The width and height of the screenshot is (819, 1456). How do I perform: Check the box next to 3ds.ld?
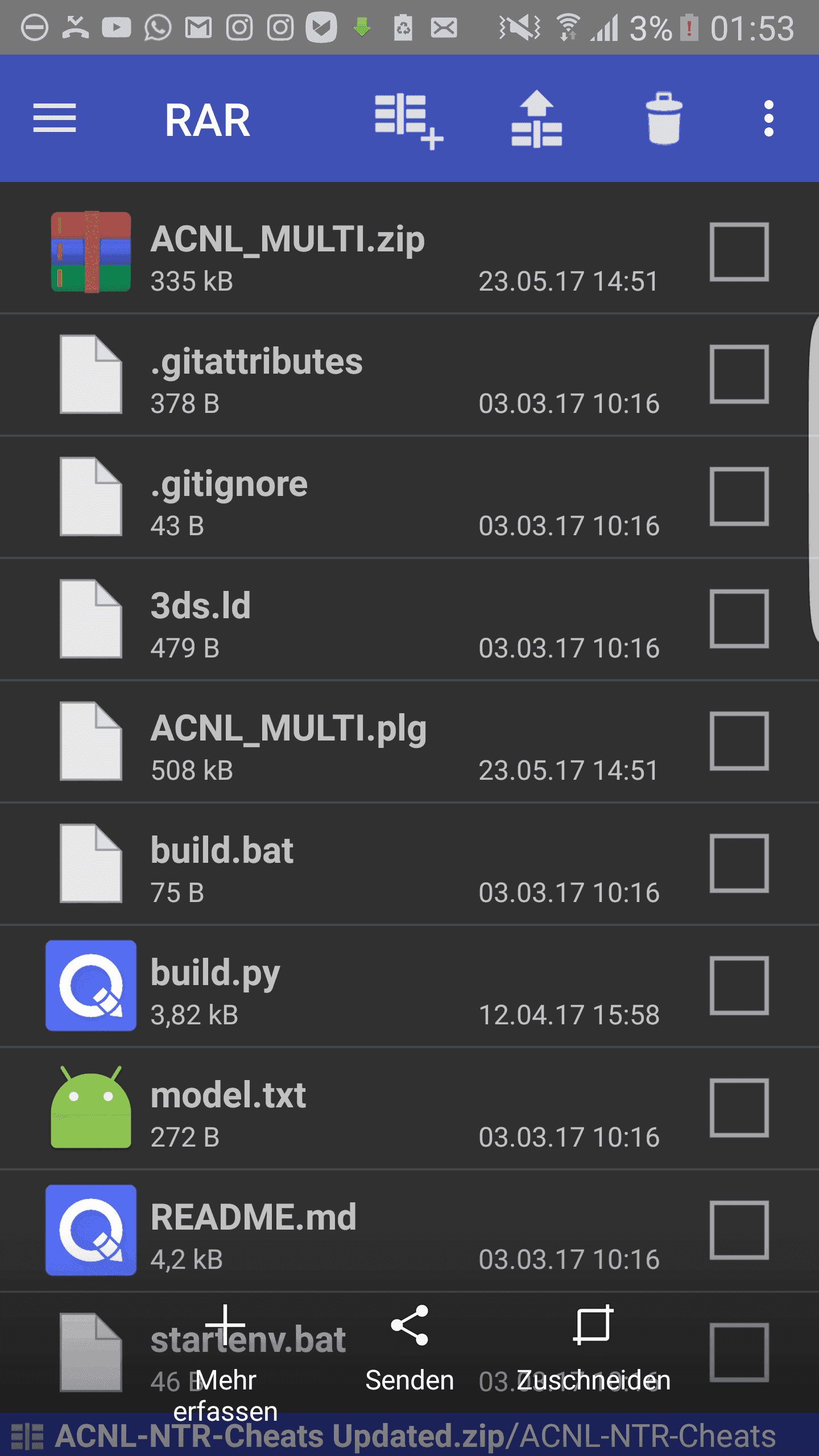click(739, 619)
